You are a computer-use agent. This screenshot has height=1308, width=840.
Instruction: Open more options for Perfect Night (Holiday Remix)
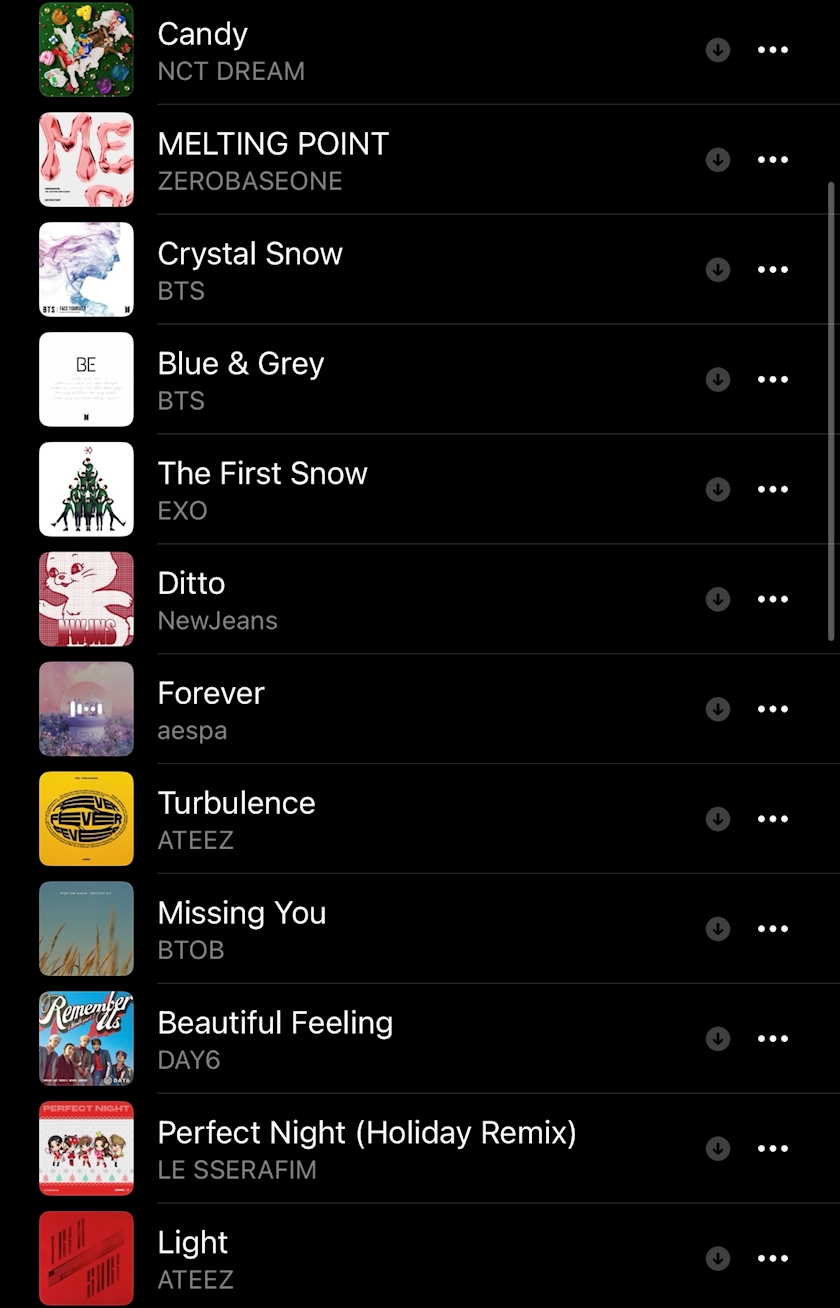click(773, 1149)
